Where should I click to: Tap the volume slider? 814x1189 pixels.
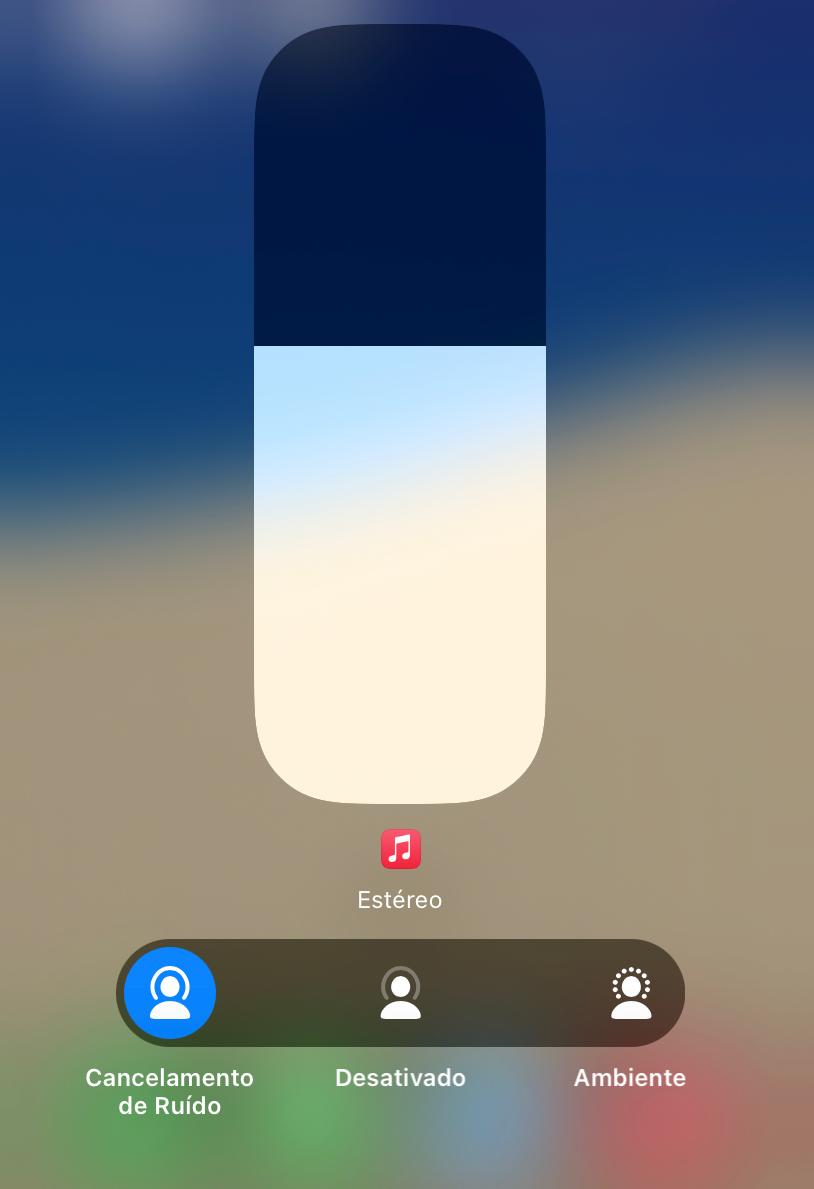tap(400, 414)
